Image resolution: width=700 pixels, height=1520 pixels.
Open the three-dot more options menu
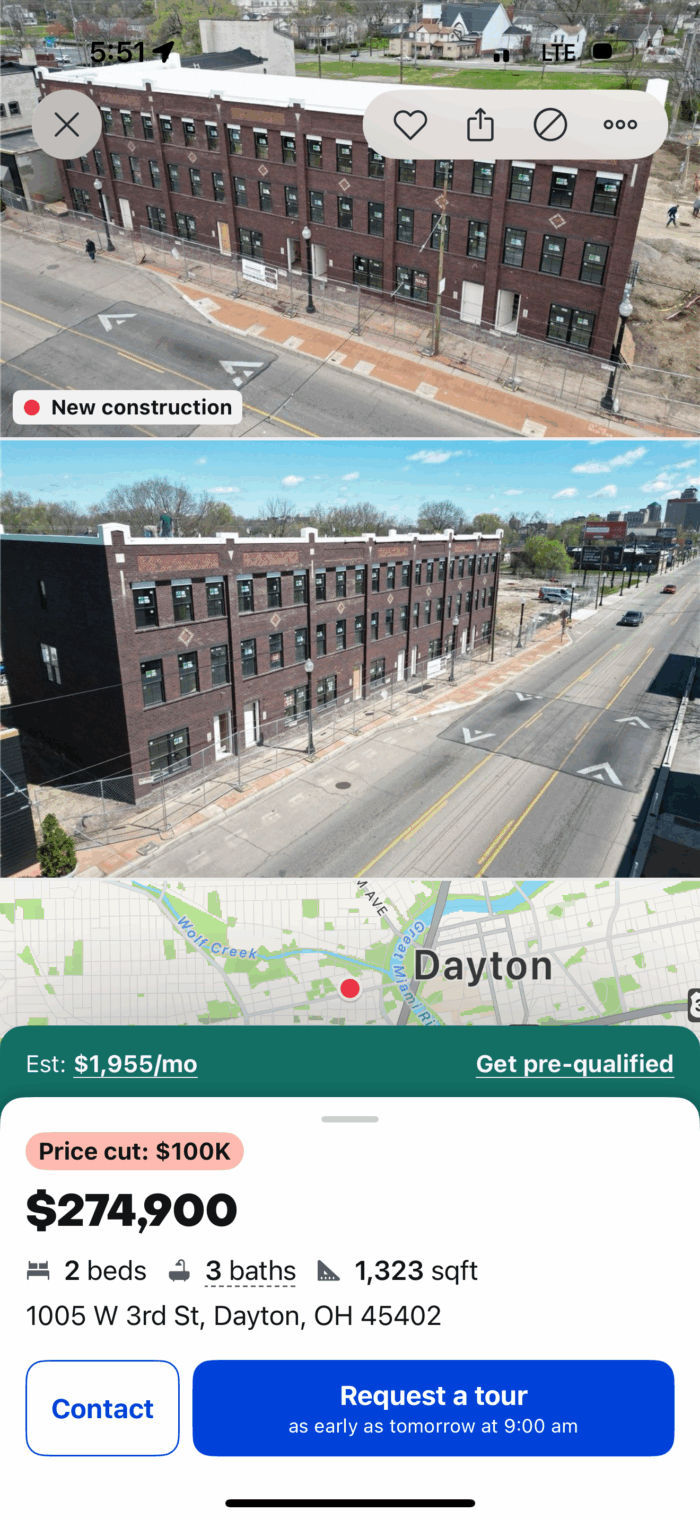(620, 125)
